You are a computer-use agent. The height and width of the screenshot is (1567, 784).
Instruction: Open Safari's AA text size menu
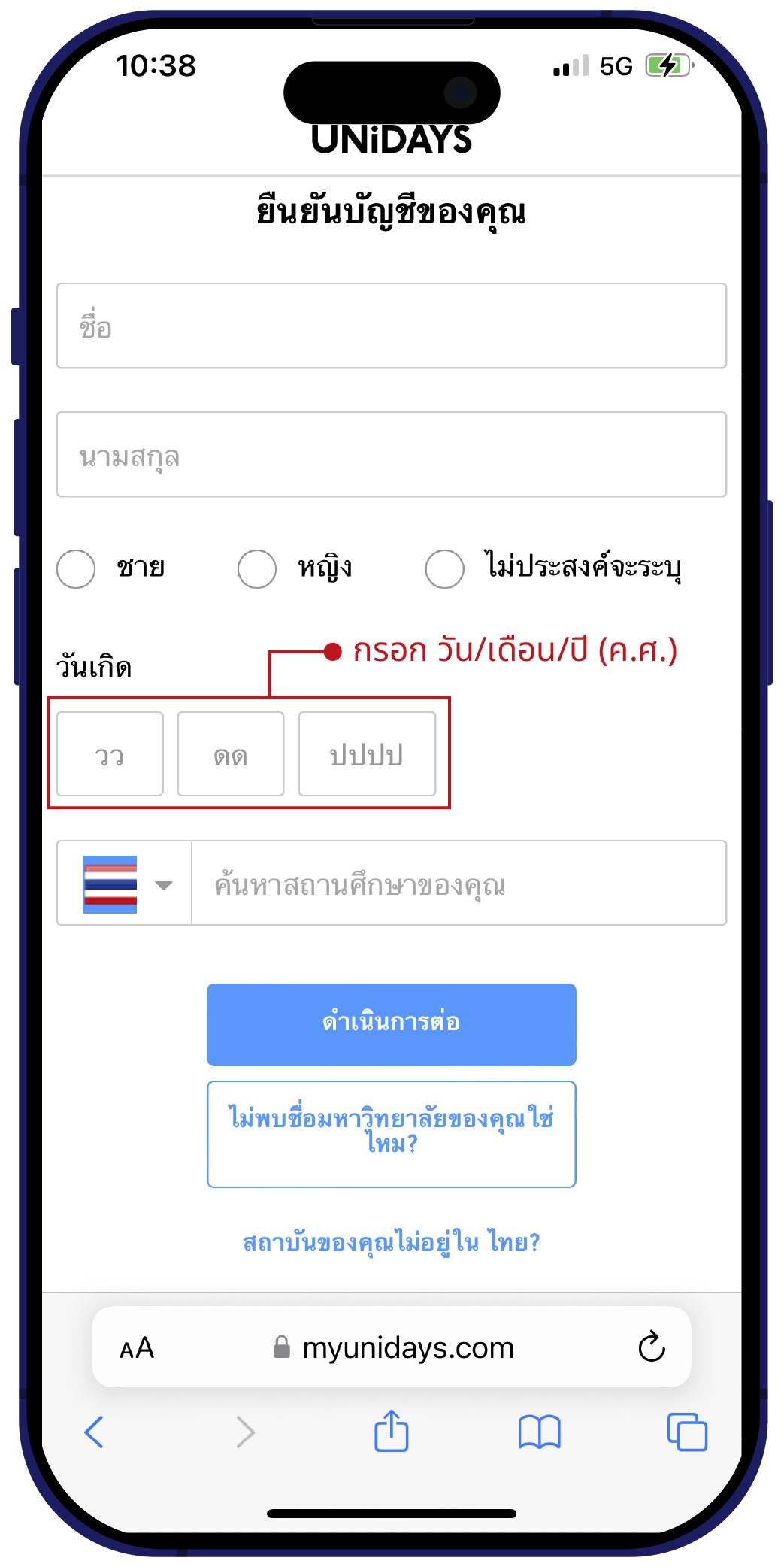point(137,1348)
